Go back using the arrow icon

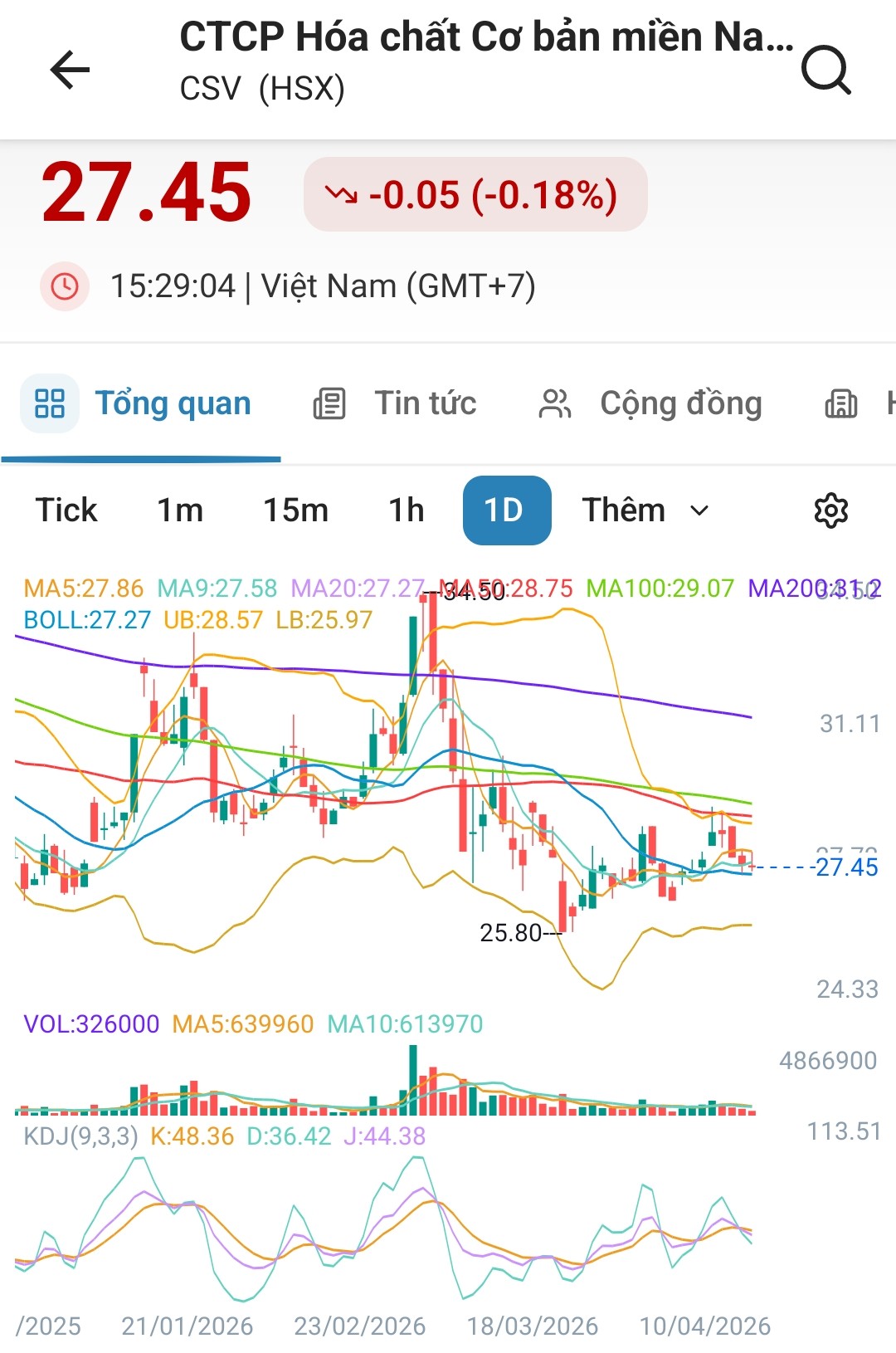click(x=70, y=69)
